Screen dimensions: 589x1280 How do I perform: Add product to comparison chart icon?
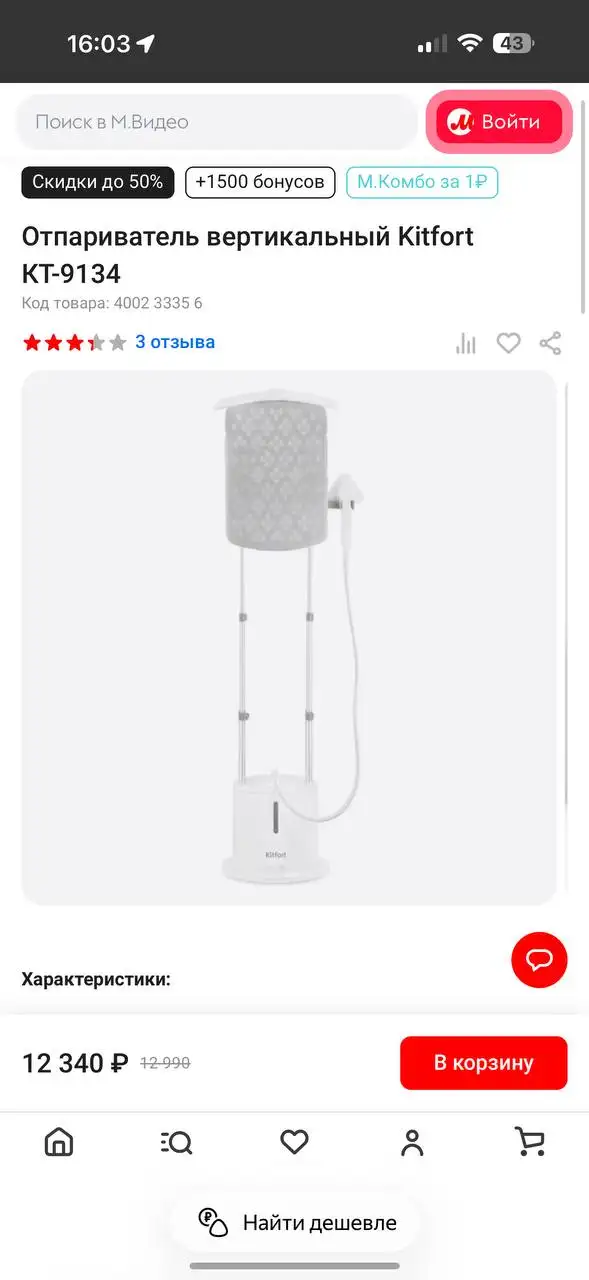pos(466,343)
